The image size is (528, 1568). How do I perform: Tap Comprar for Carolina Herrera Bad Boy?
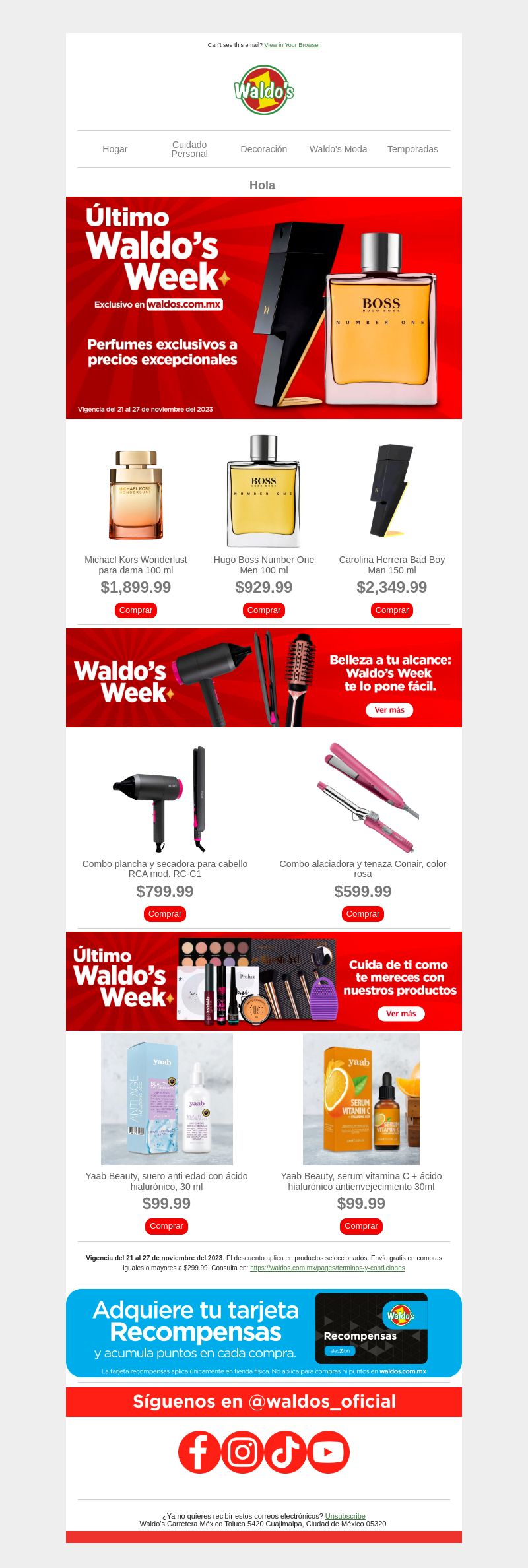[x=392, y=610]
